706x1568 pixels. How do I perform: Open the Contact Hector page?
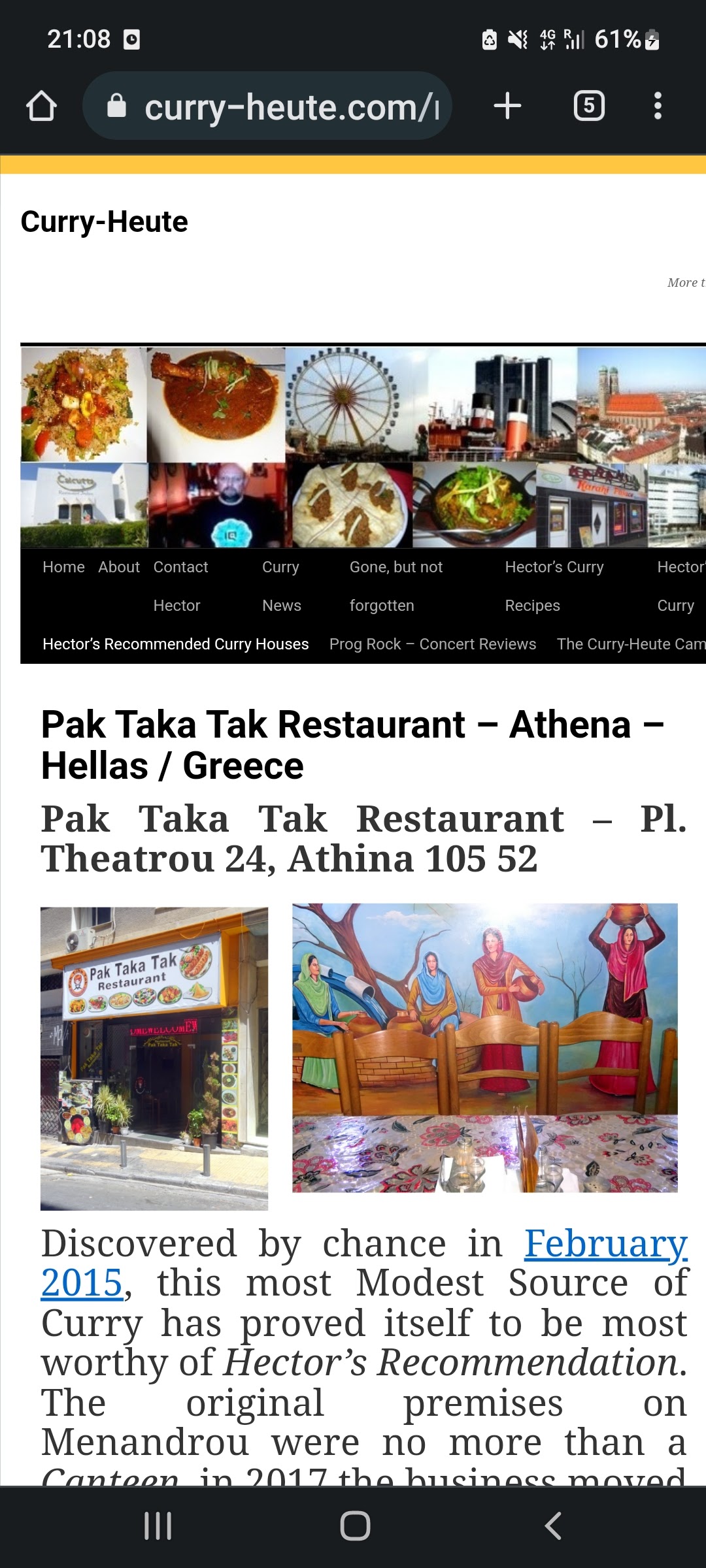click(180, 585)
